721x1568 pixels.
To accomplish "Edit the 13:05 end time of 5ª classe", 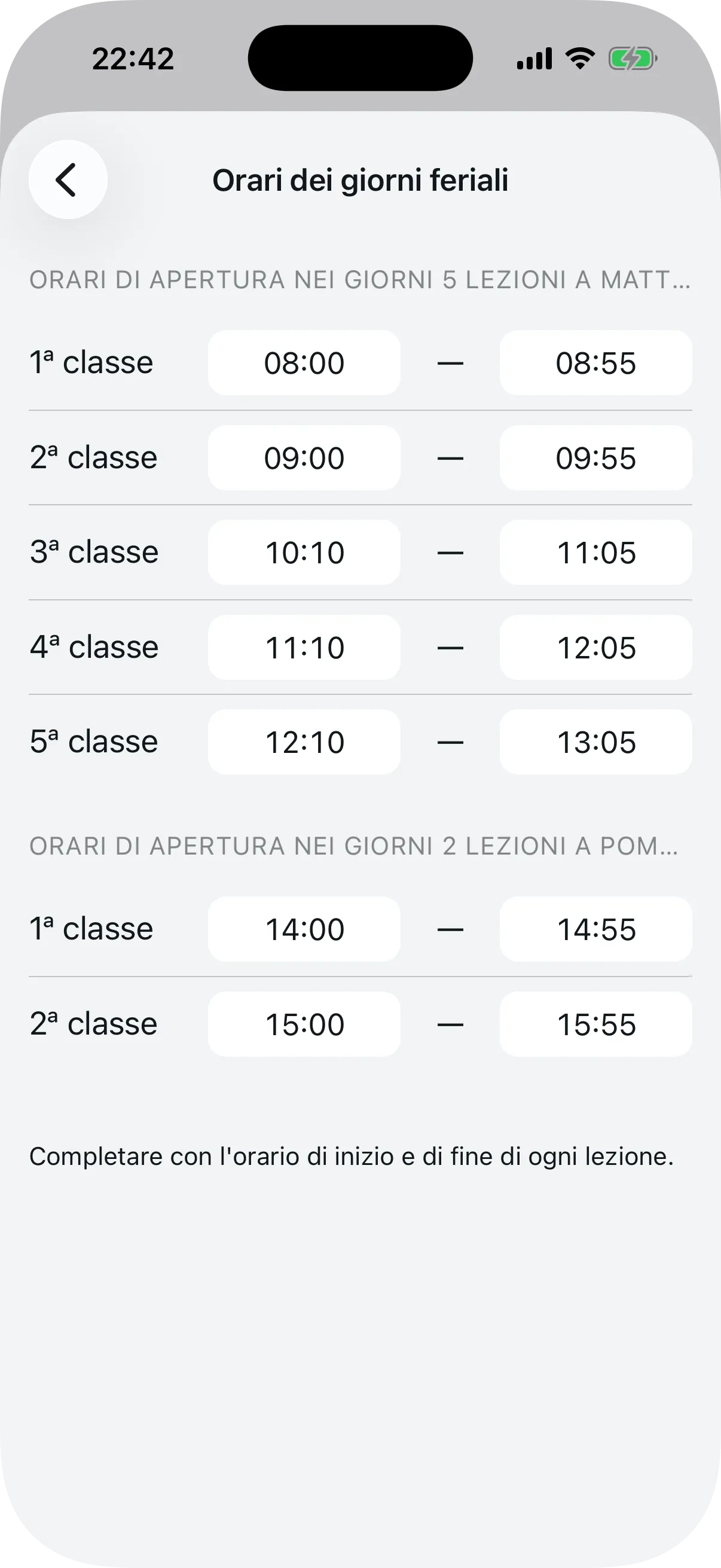I will 595,742.
